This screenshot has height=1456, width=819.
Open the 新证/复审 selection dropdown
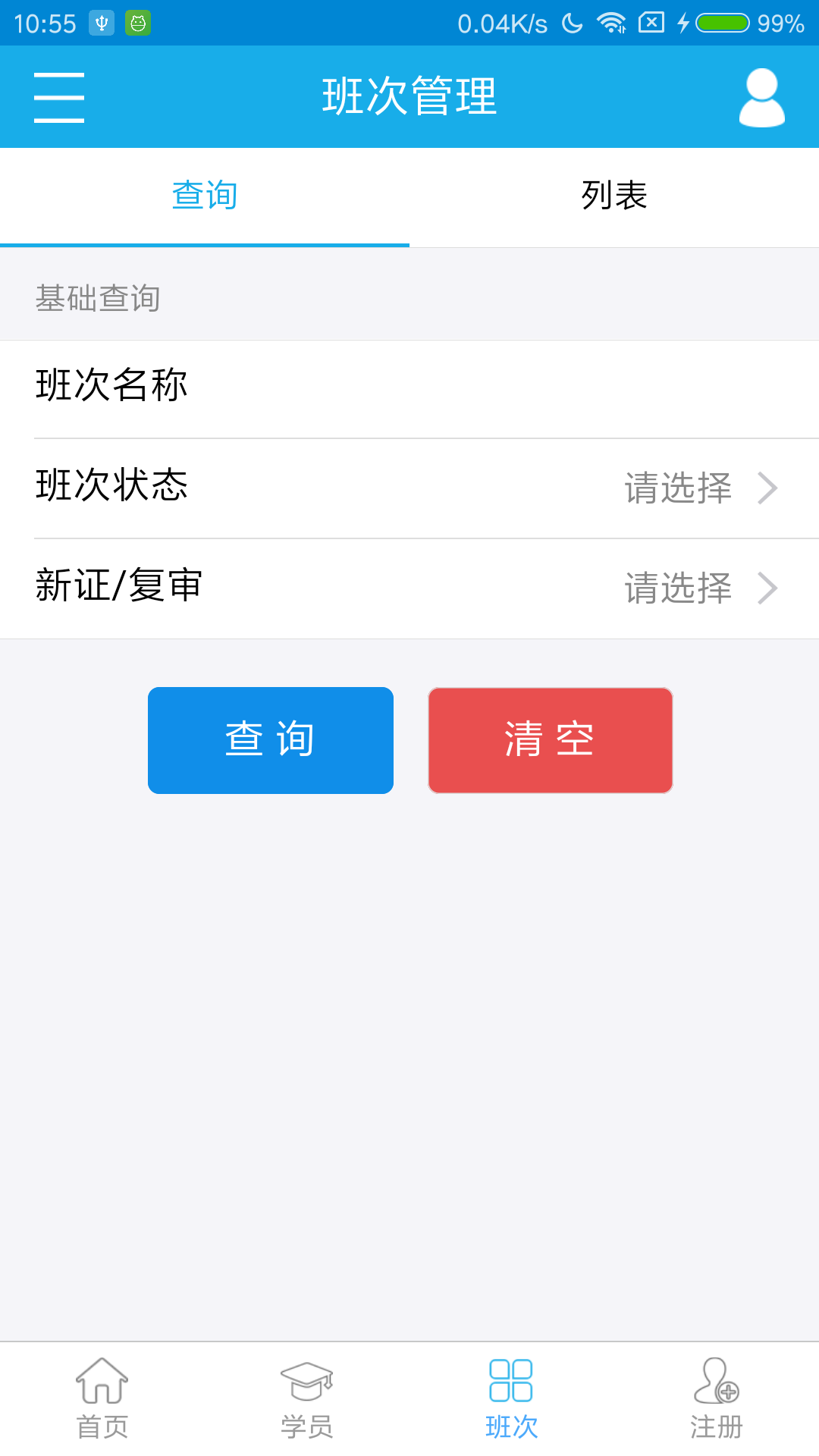(x=677, y=588)
